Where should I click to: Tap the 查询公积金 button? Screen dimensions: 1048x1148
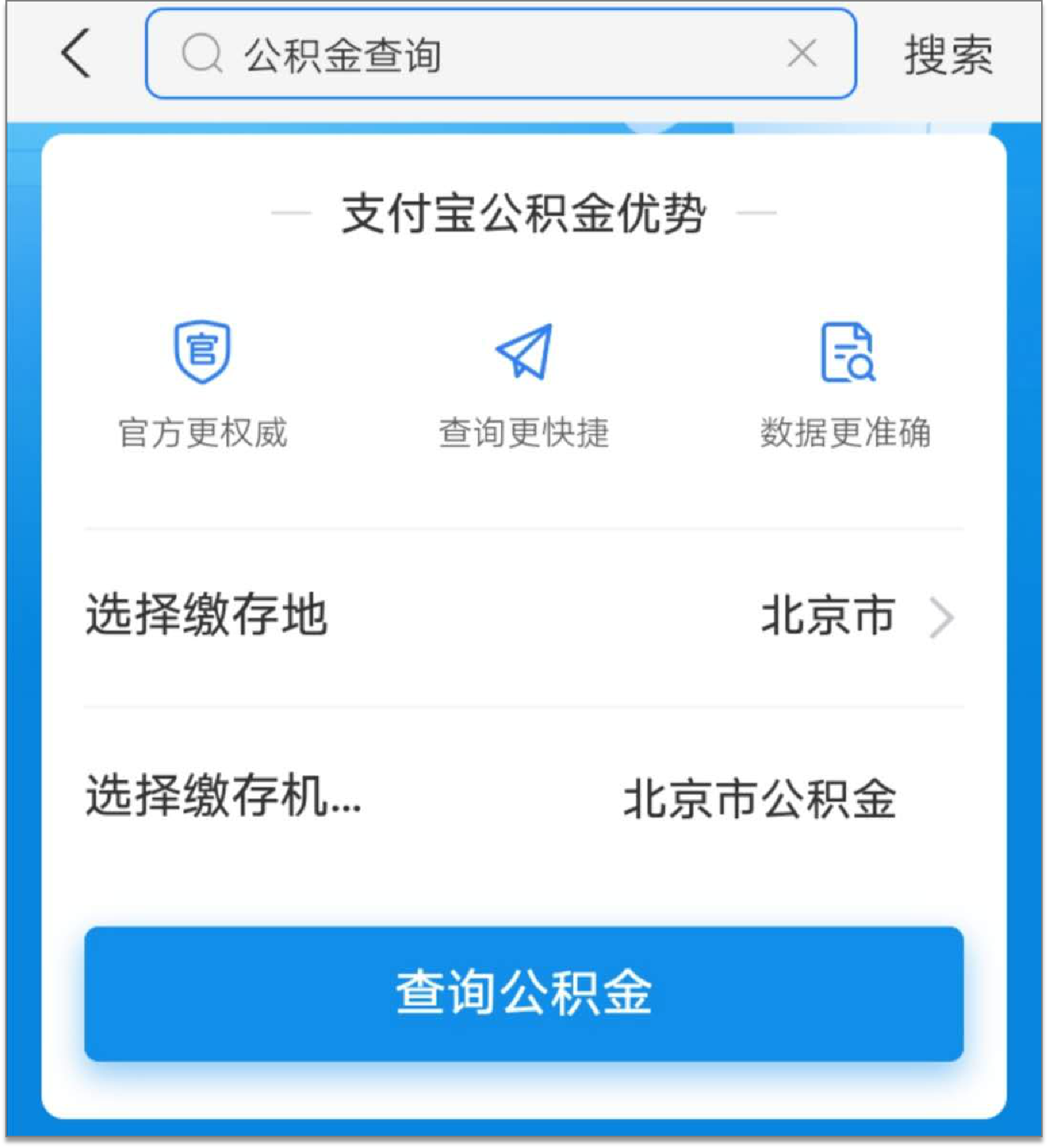[523, 993]
